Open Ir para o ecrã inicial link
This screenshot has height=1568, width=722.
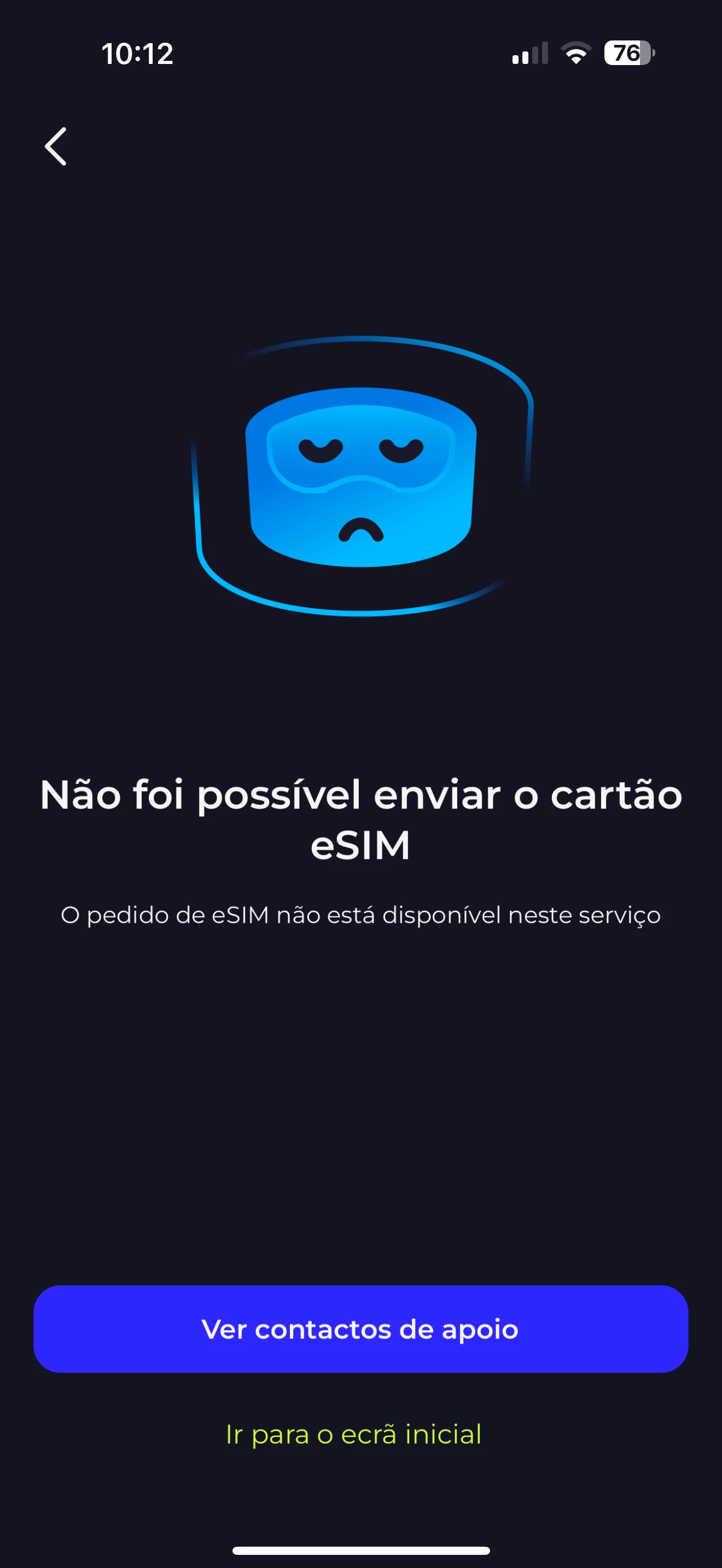(x=354, y=1435)
